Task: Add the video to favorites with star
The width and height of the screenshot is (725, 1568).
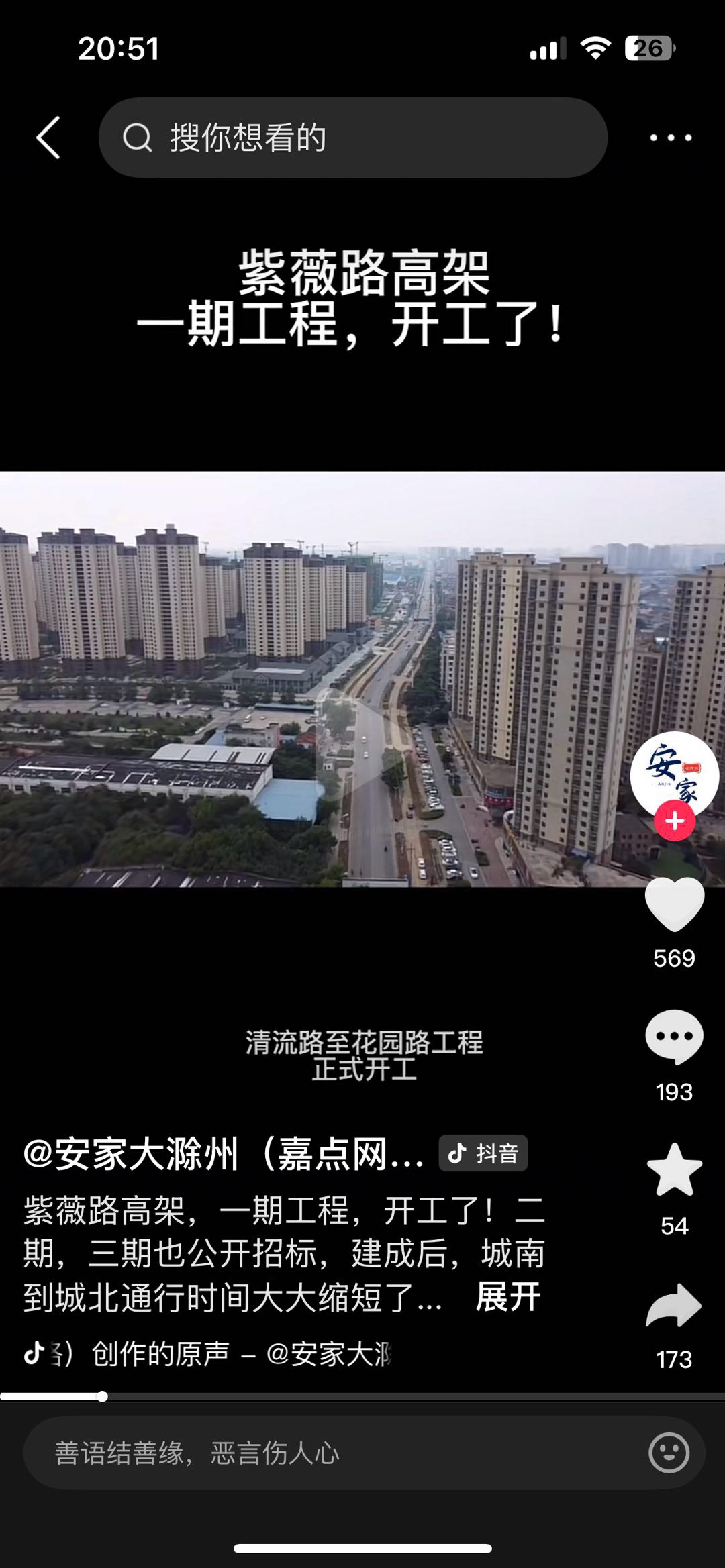Action: tap(674, 1171)
